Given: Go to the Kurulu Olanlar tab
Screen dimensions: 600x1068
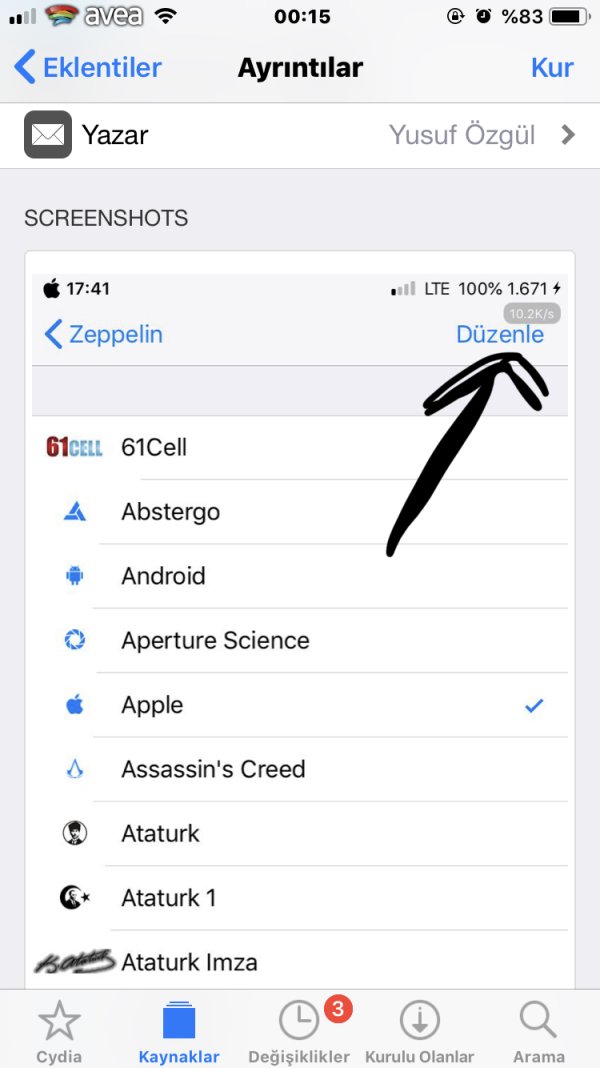Looking at the screenshot, I should (x=419, y=1030).
